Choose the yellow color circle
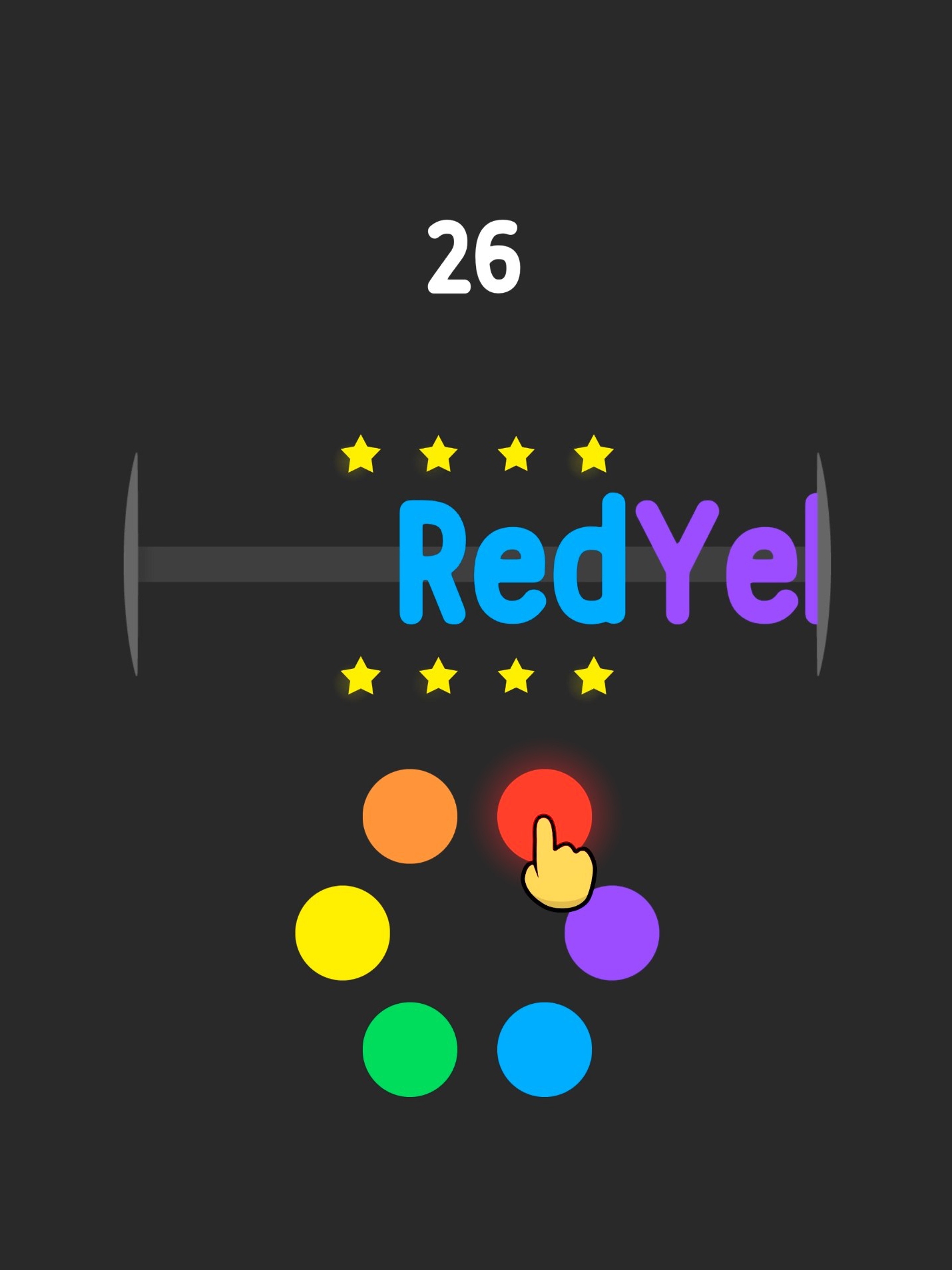This screenshot has width=952, height=1270. 342,933
